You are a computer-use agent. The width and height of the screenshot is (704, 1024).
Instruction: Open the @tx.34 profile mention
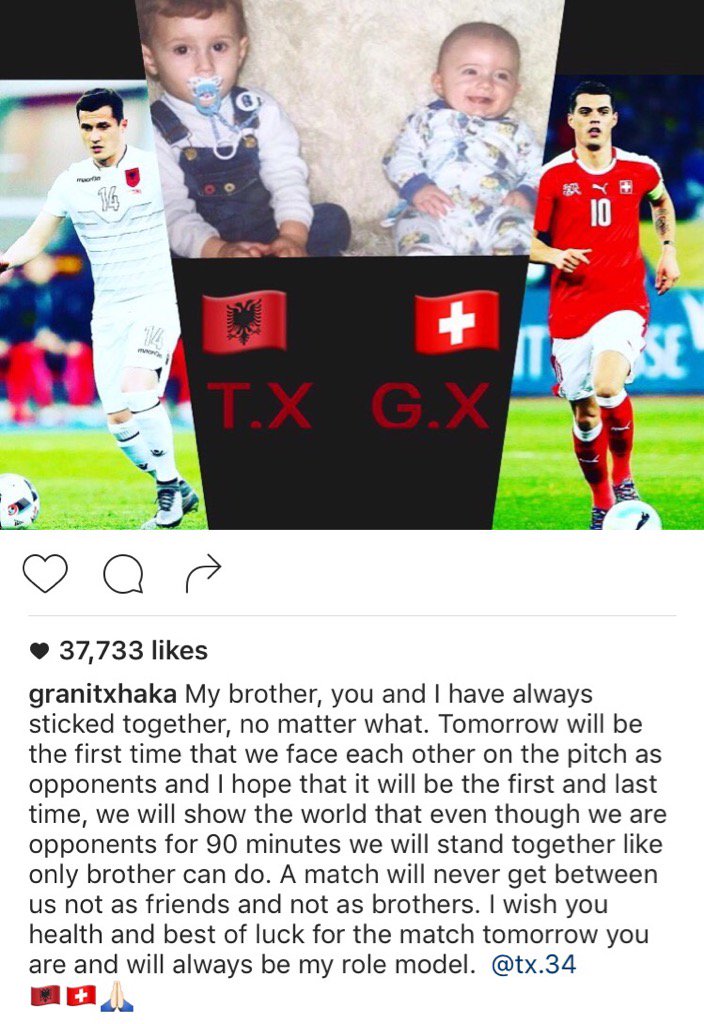534,965
